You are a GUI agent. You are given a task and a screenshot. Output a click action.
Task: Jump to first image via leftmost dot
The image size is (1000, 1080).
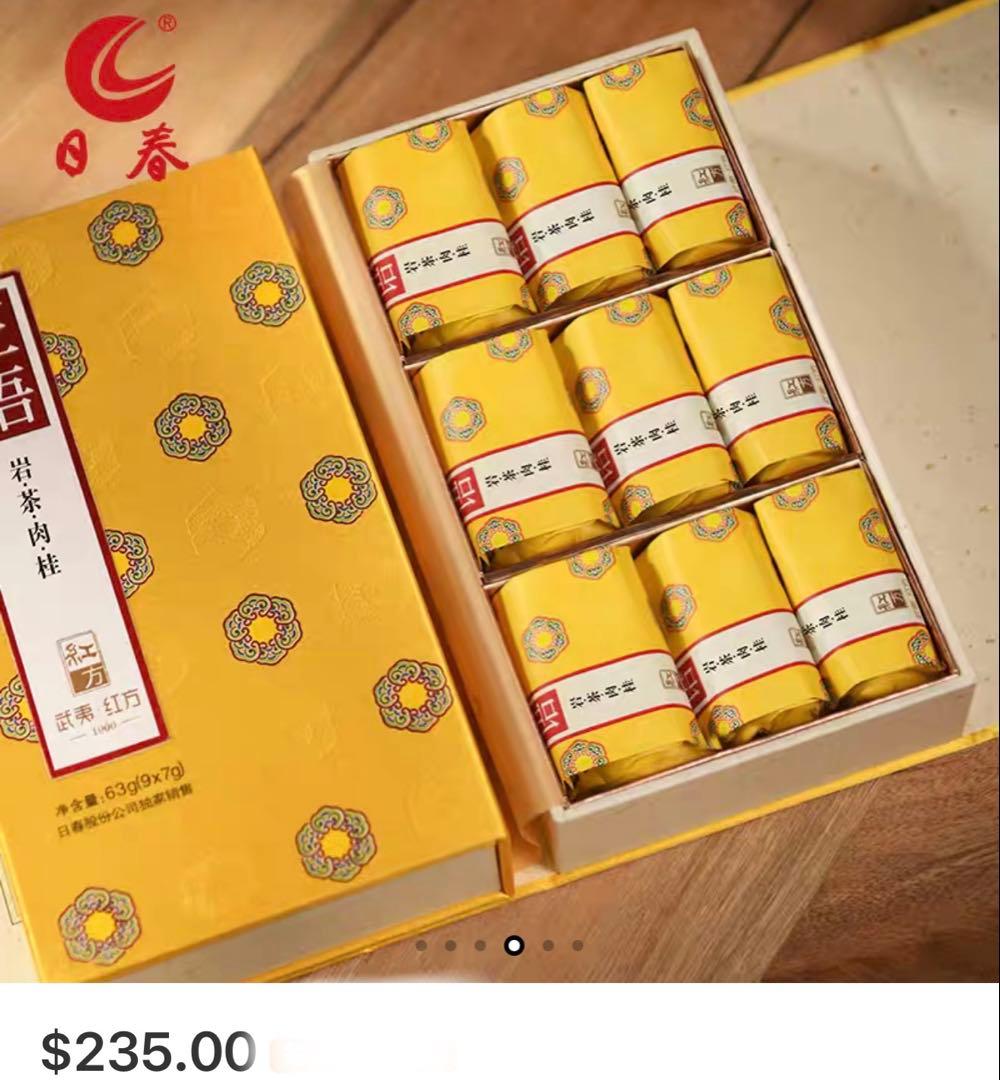click(x=421, y=945)
